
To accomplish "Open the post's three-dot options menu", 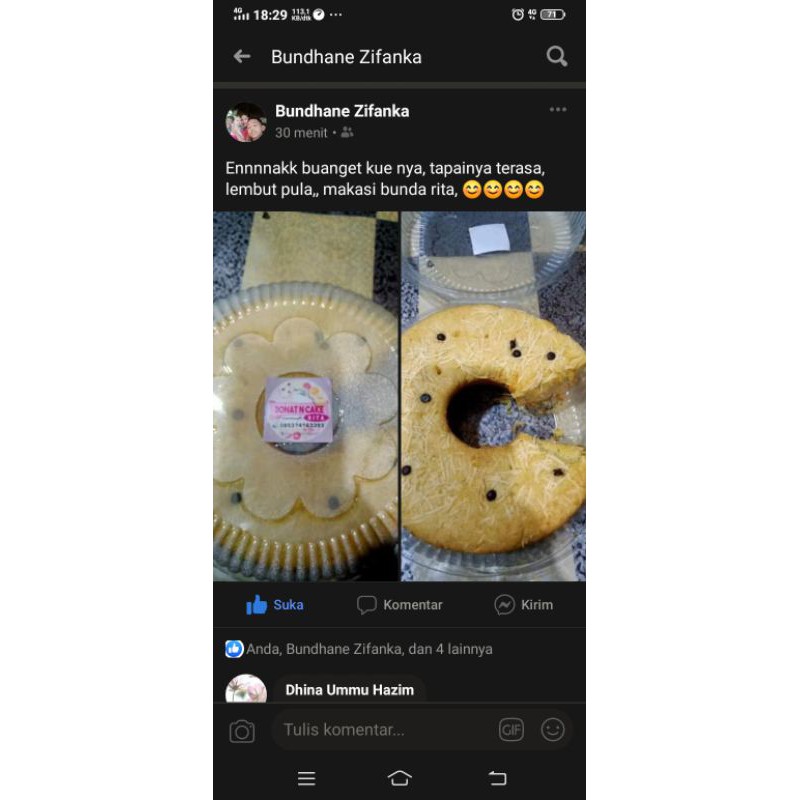I will (557, 110).
